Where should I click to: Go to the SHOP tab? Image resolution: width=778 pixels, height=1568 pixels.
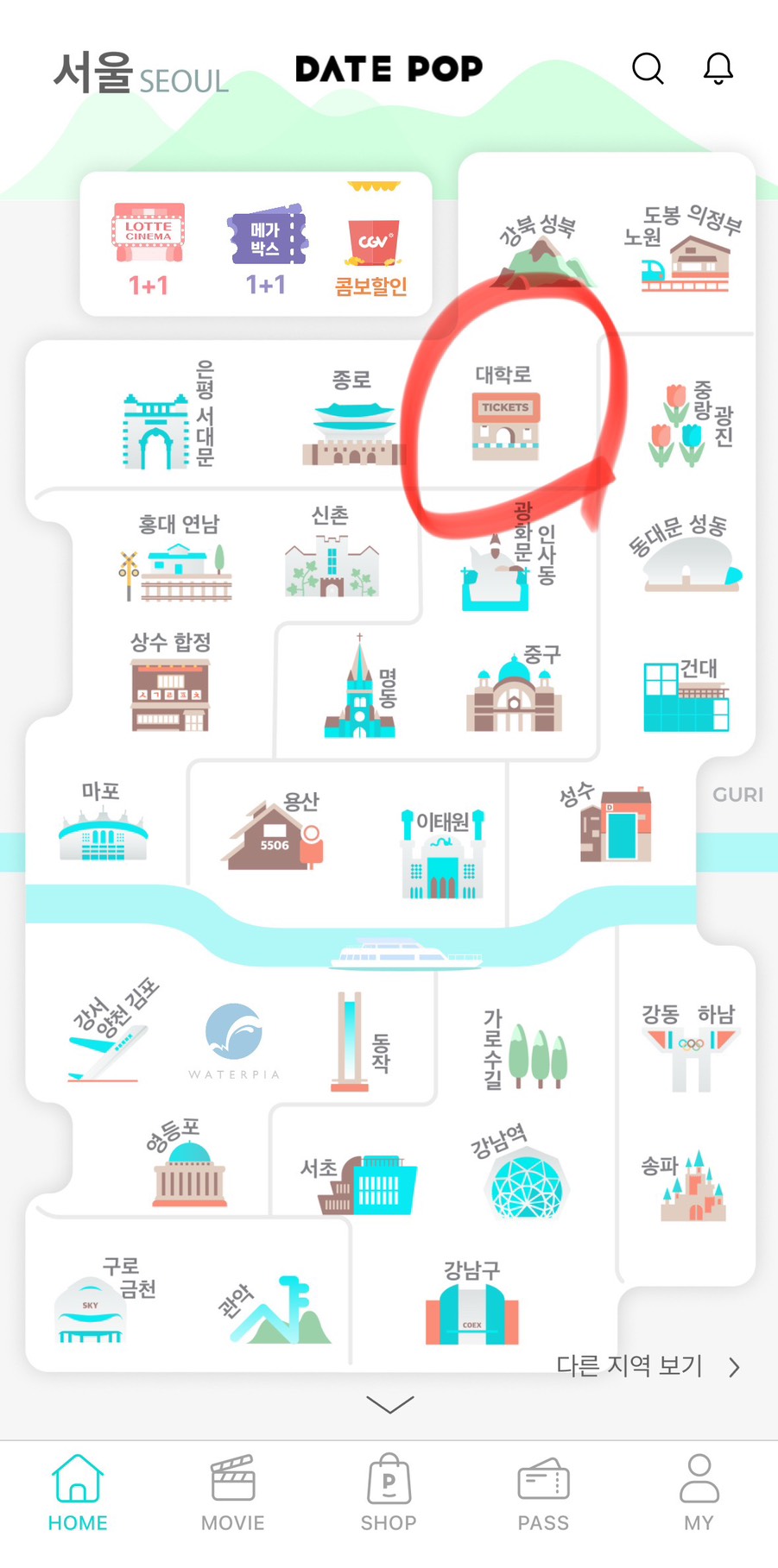coord(389,1493)
